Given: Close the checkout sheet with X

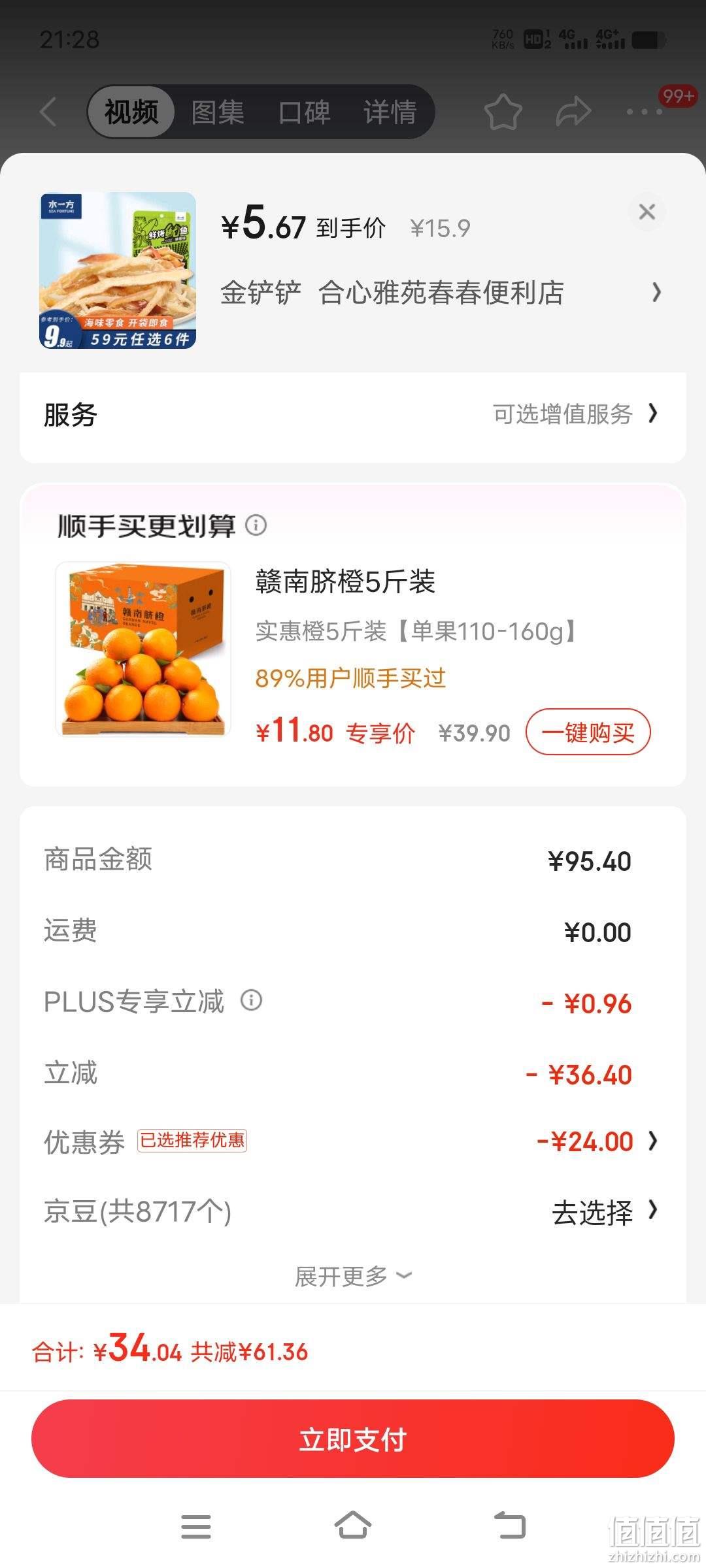Looking at the screenshot, I should (647, 212).
